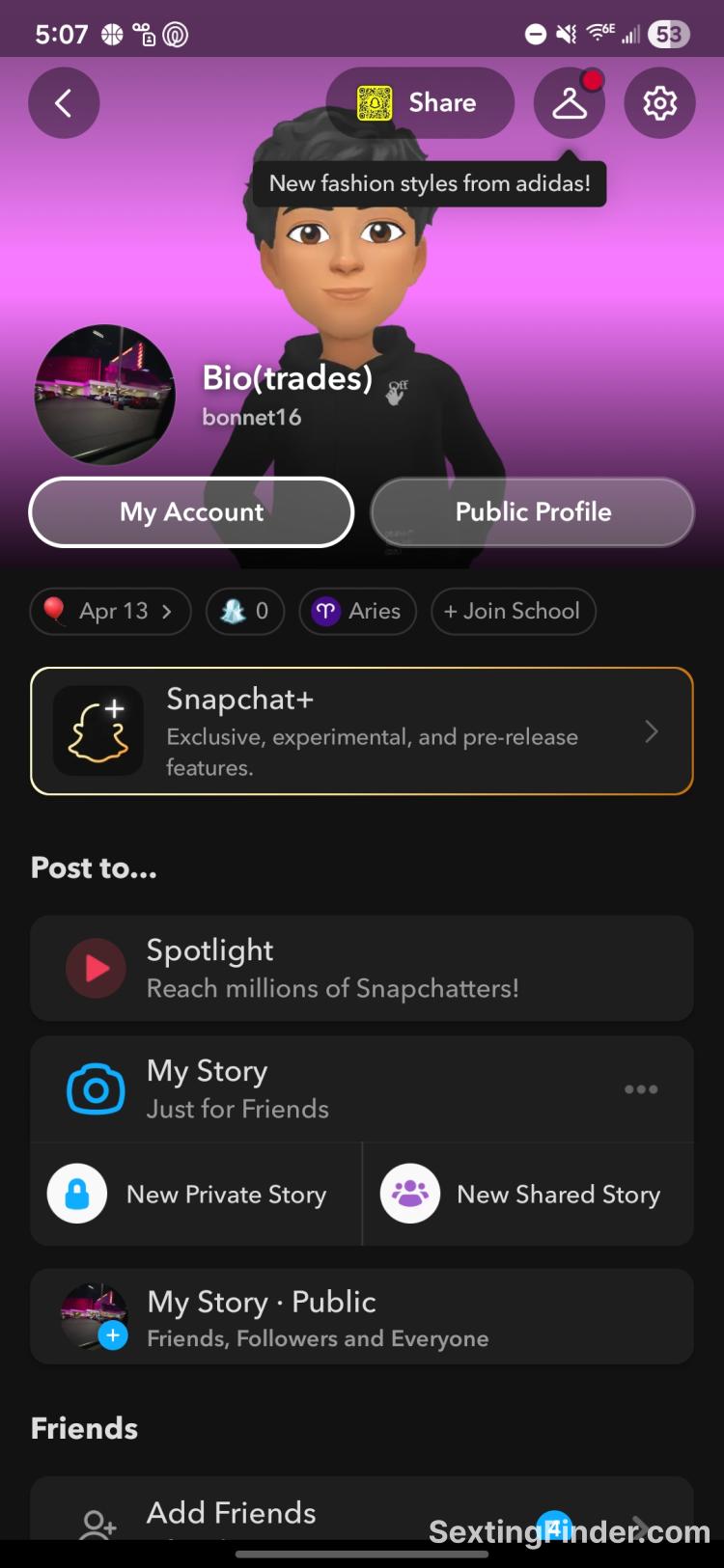
Task: Post to Spotlight
Action: click(362, 969)
